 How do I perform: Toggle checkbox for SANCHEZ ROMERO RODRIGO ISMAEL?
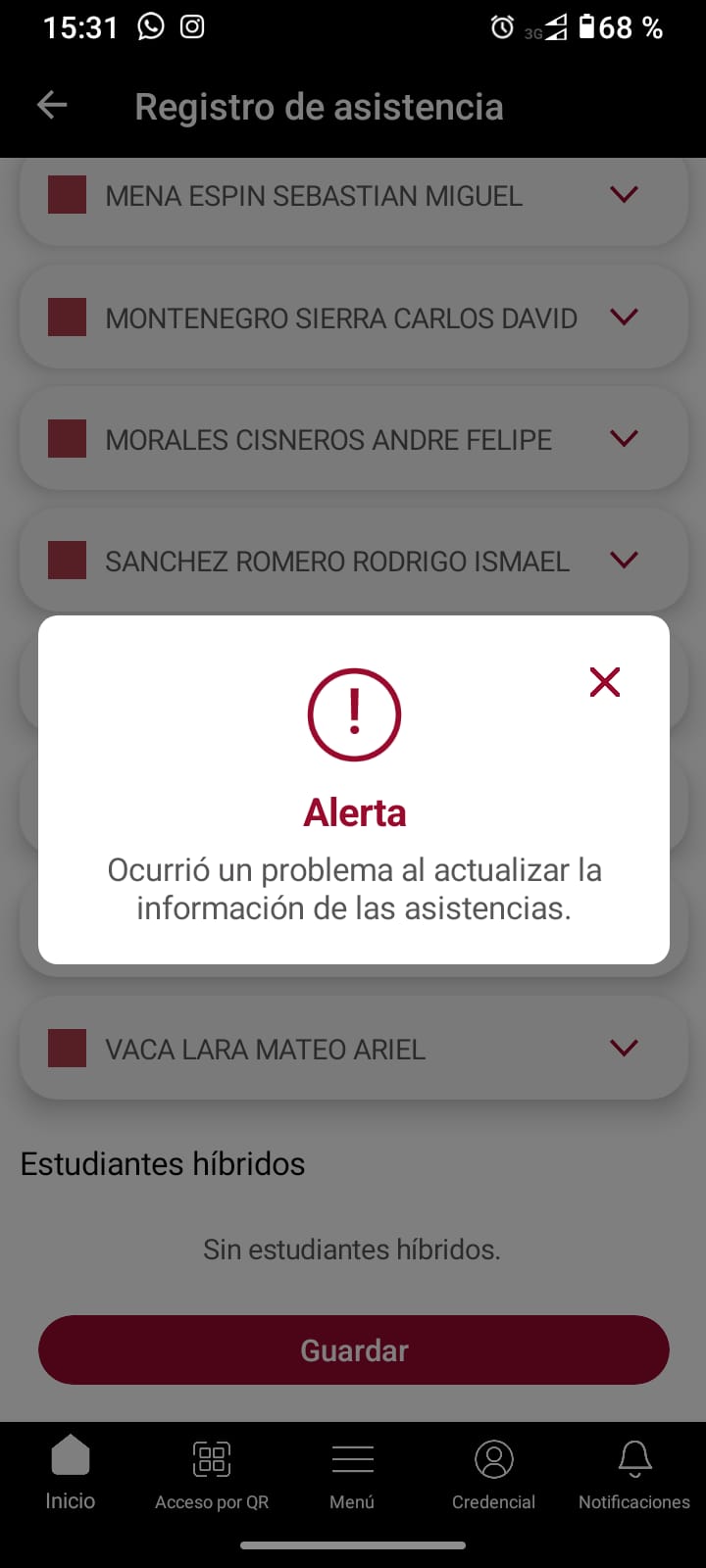[x=68, y=561]
